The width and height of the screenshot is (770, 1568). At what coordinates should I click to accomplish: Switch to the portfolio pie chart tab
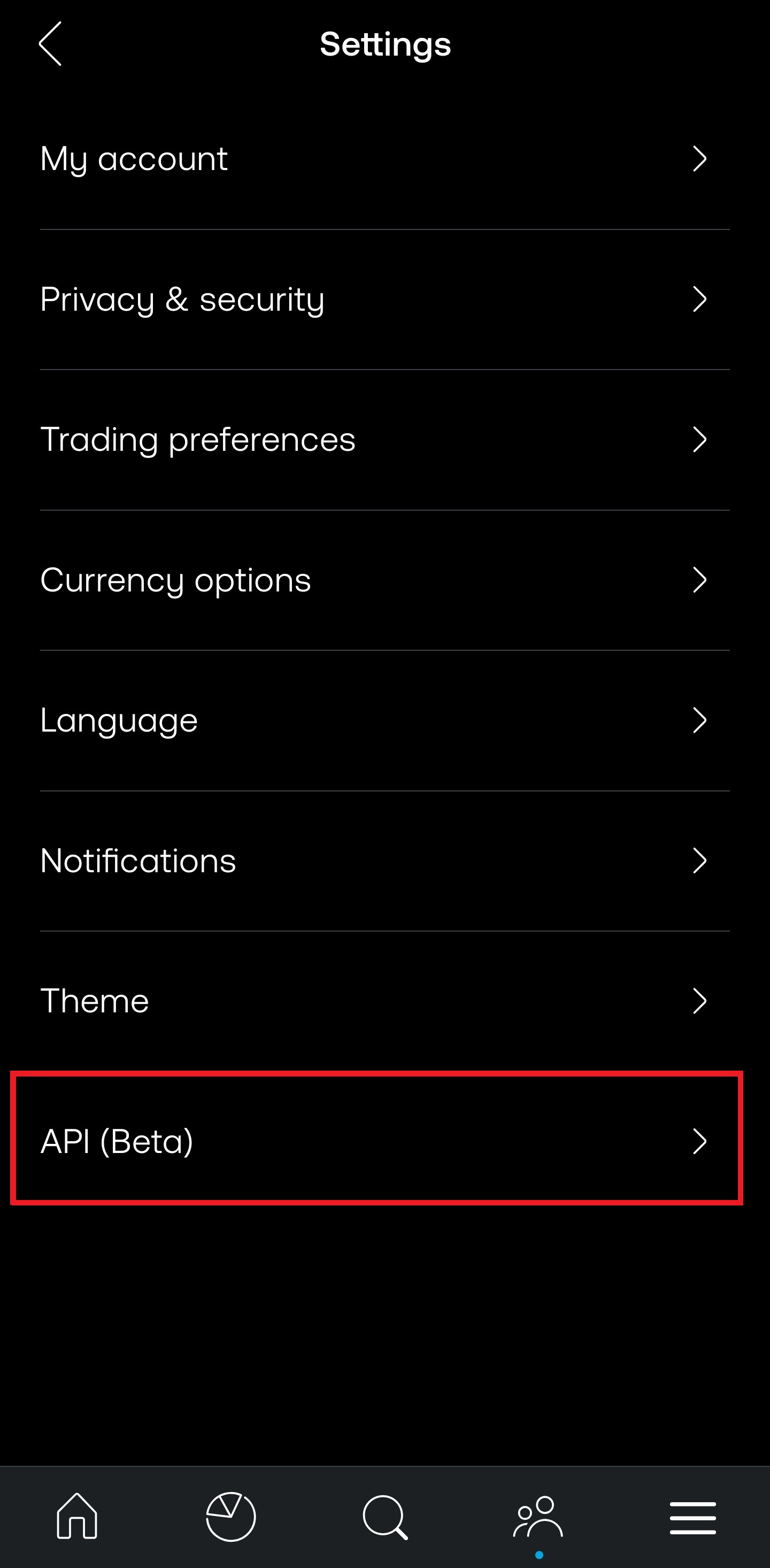[230, 1516]
